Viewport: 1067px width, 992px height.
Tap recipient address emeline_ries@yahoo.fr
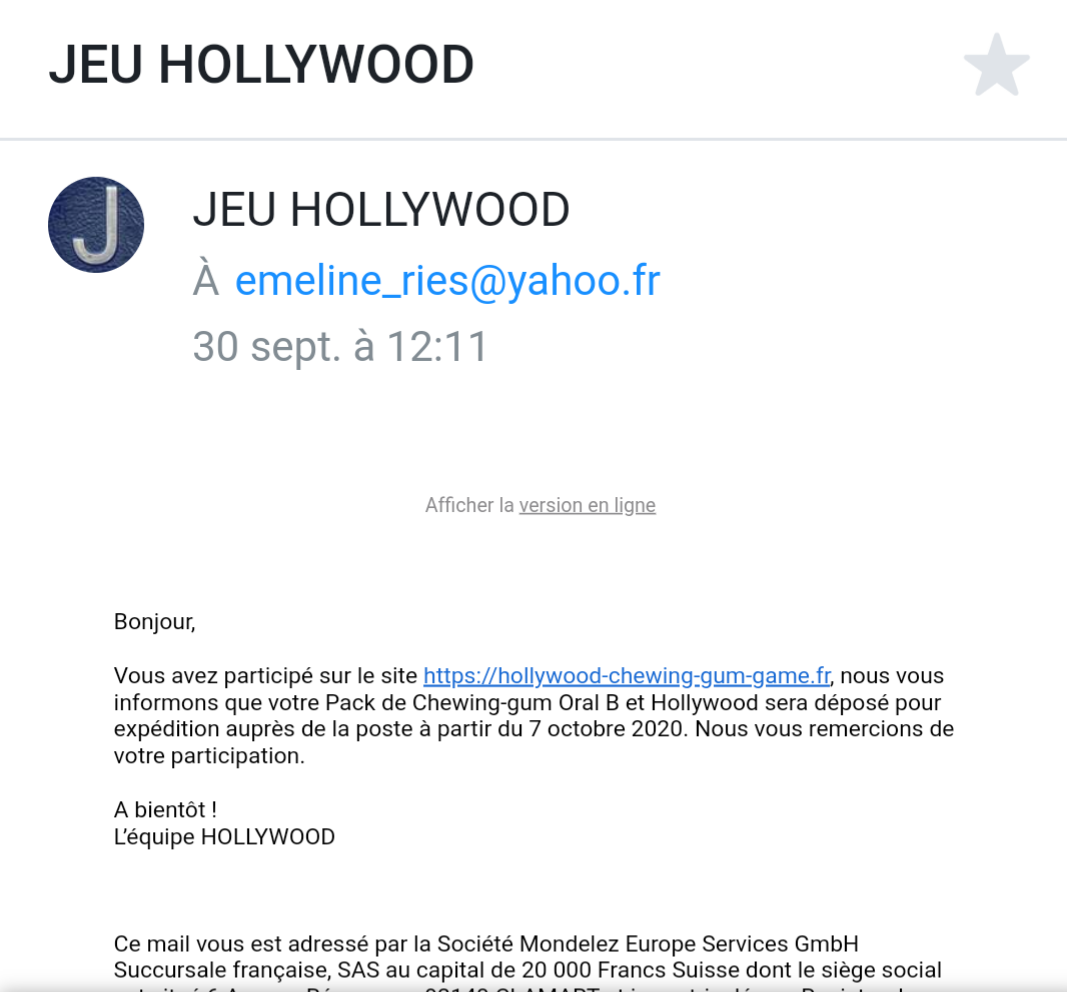coord(447,281)
